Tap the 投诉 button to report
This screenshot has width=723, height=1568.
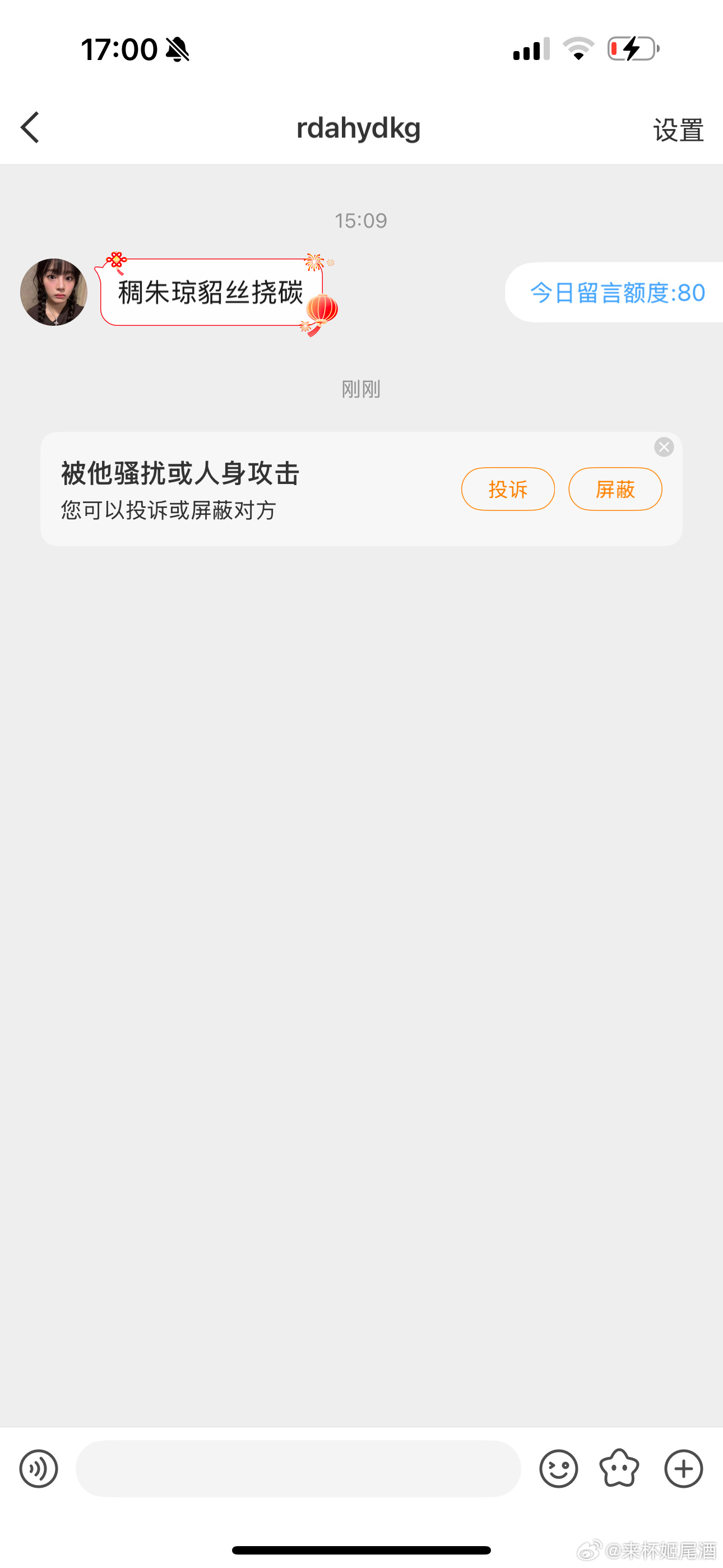[508, 489]
